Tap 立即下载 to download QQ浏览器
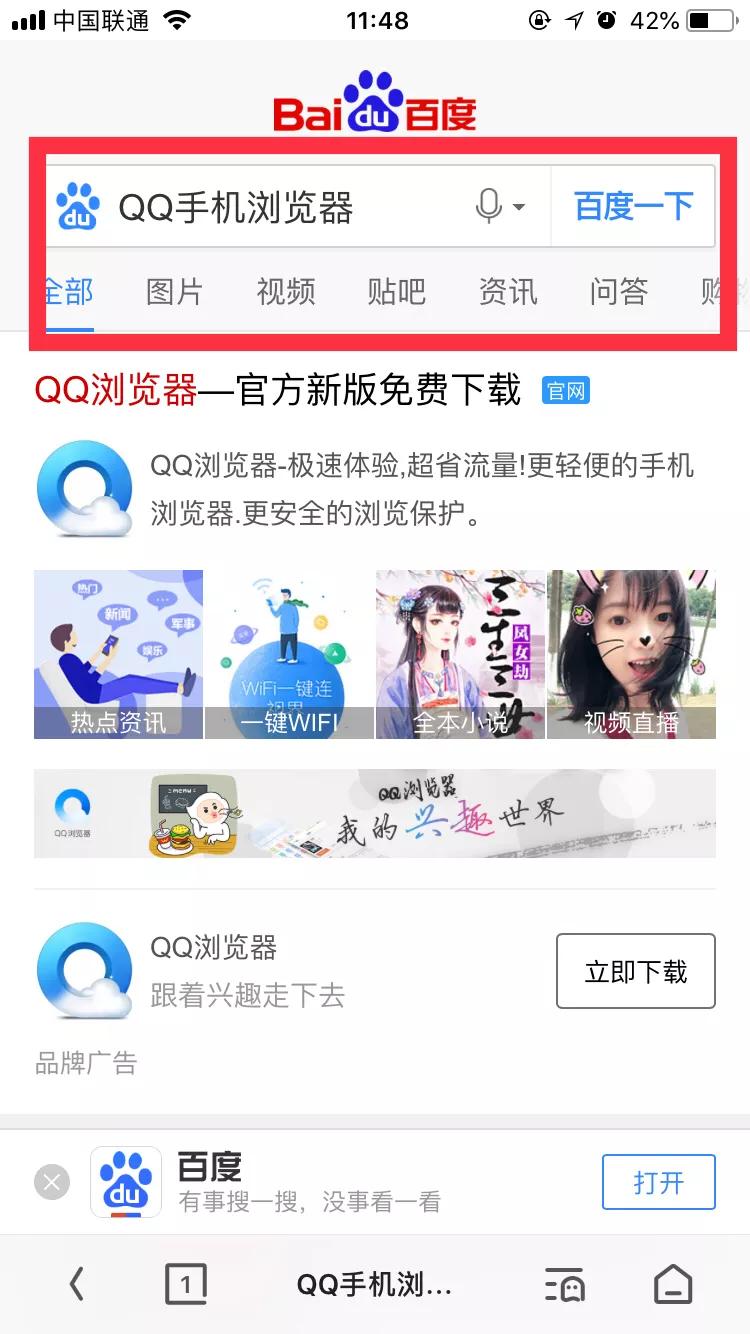750x1334 pixels. coord(635,971)
